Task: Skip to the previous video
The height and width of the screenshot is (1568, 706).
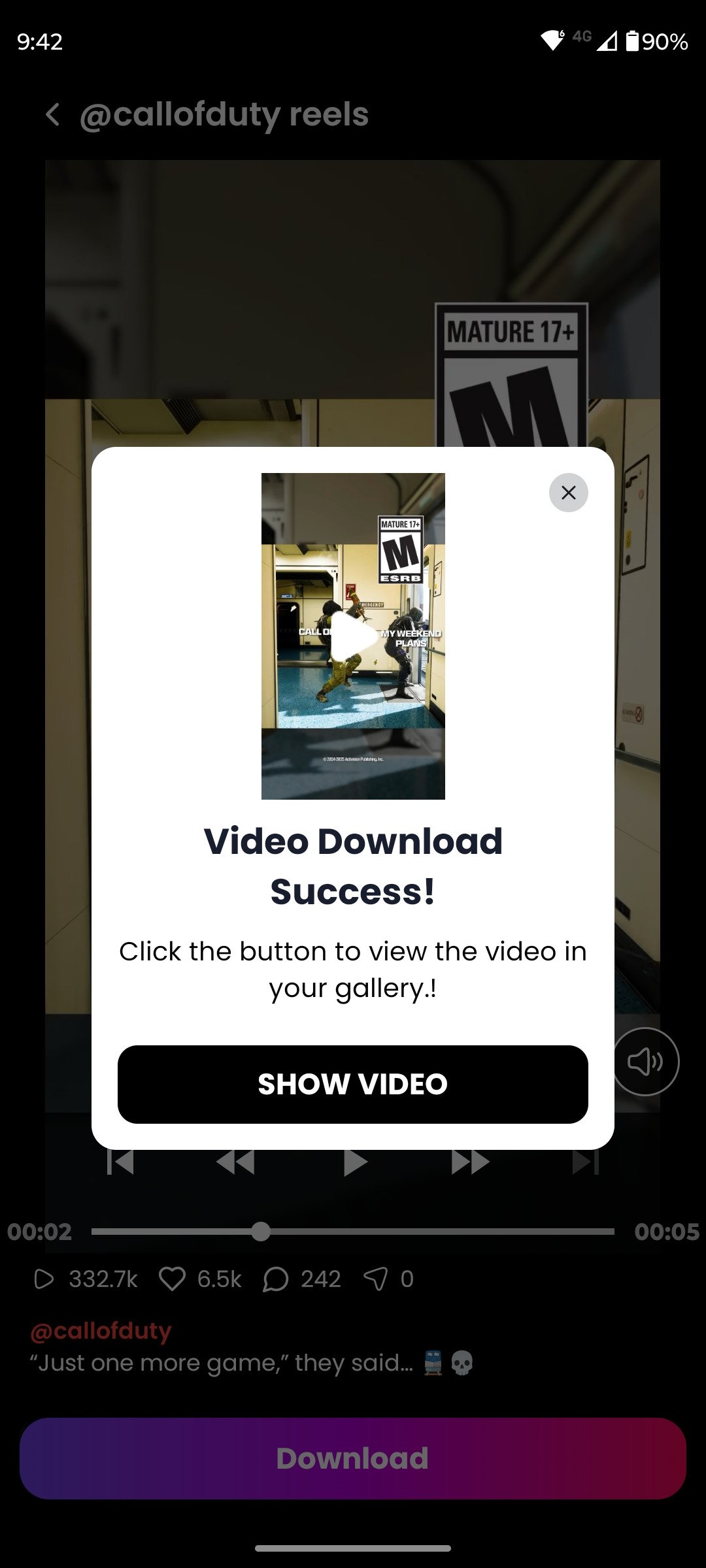Action: coord(121,1162)
